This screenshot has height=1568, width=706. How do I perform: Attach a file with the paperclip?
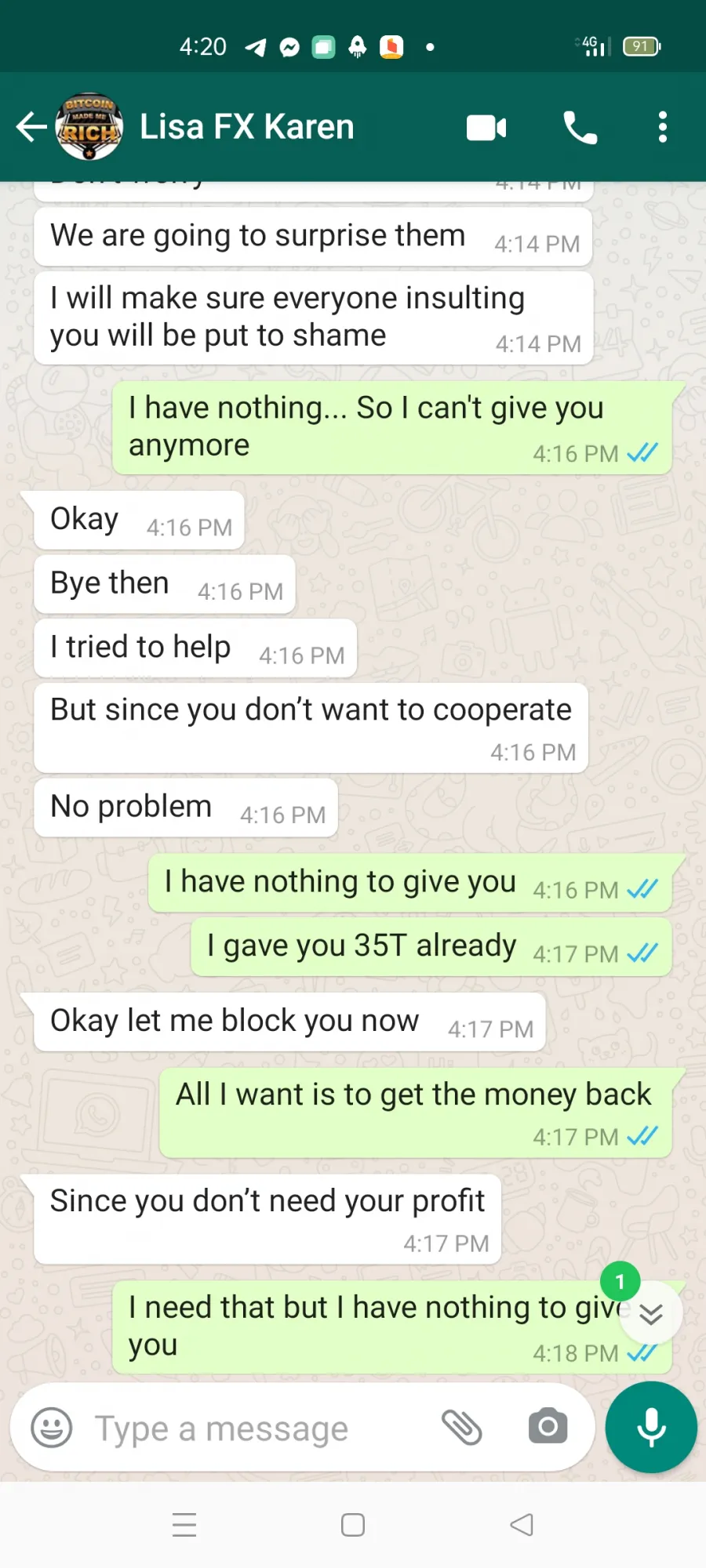click(462, 1427)
